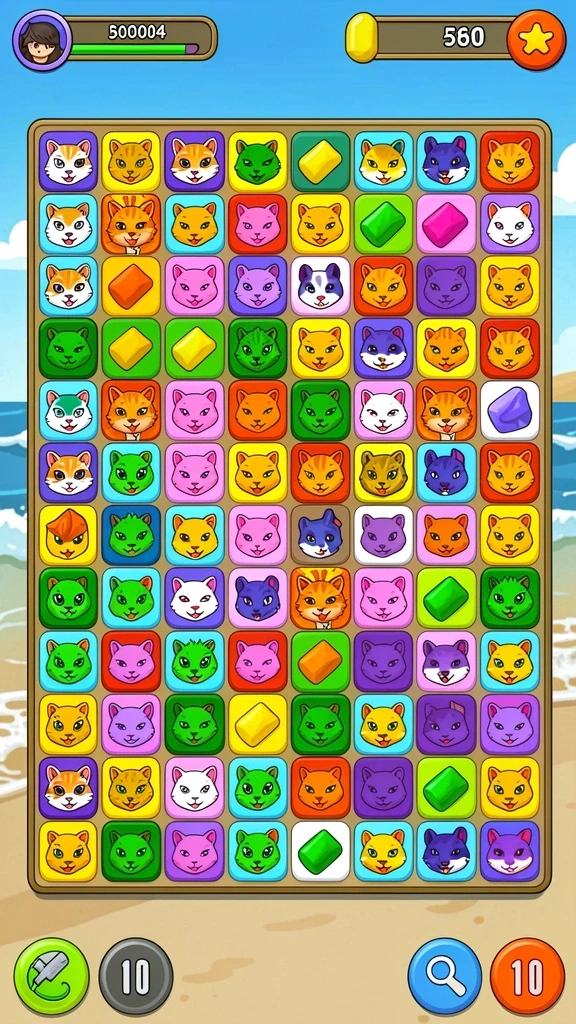
Task: Select the yellow gem on yellow tile
Action: click(x=257, y=724)
